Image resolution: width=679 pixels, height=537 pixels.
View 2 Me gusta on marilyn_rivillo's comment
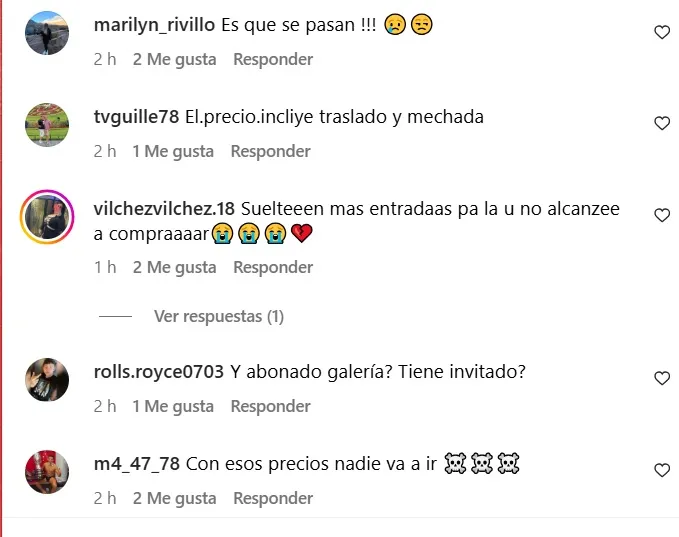[174, 59]
